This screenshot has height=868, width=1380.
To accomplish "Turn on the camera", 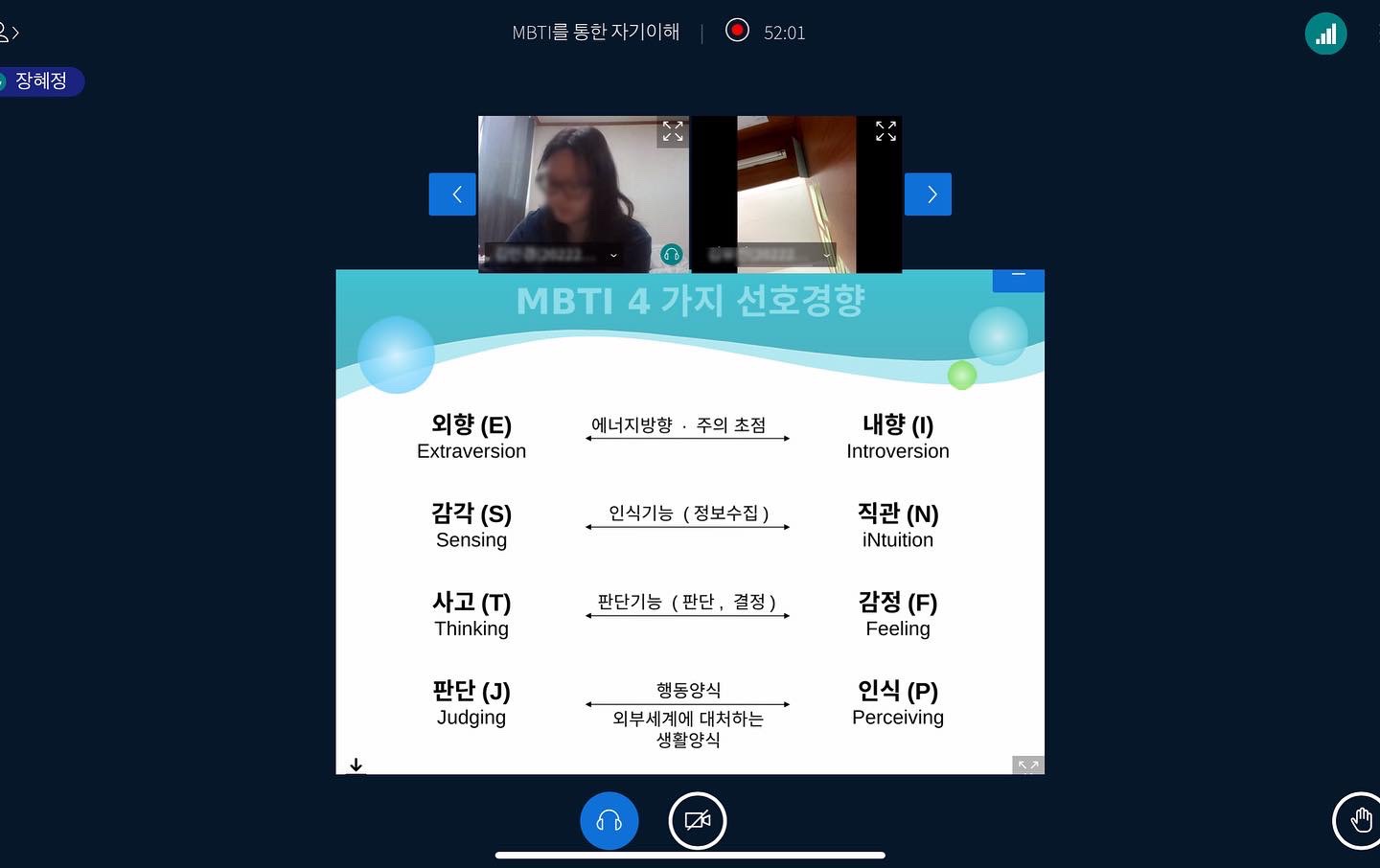I will (698, 821).
